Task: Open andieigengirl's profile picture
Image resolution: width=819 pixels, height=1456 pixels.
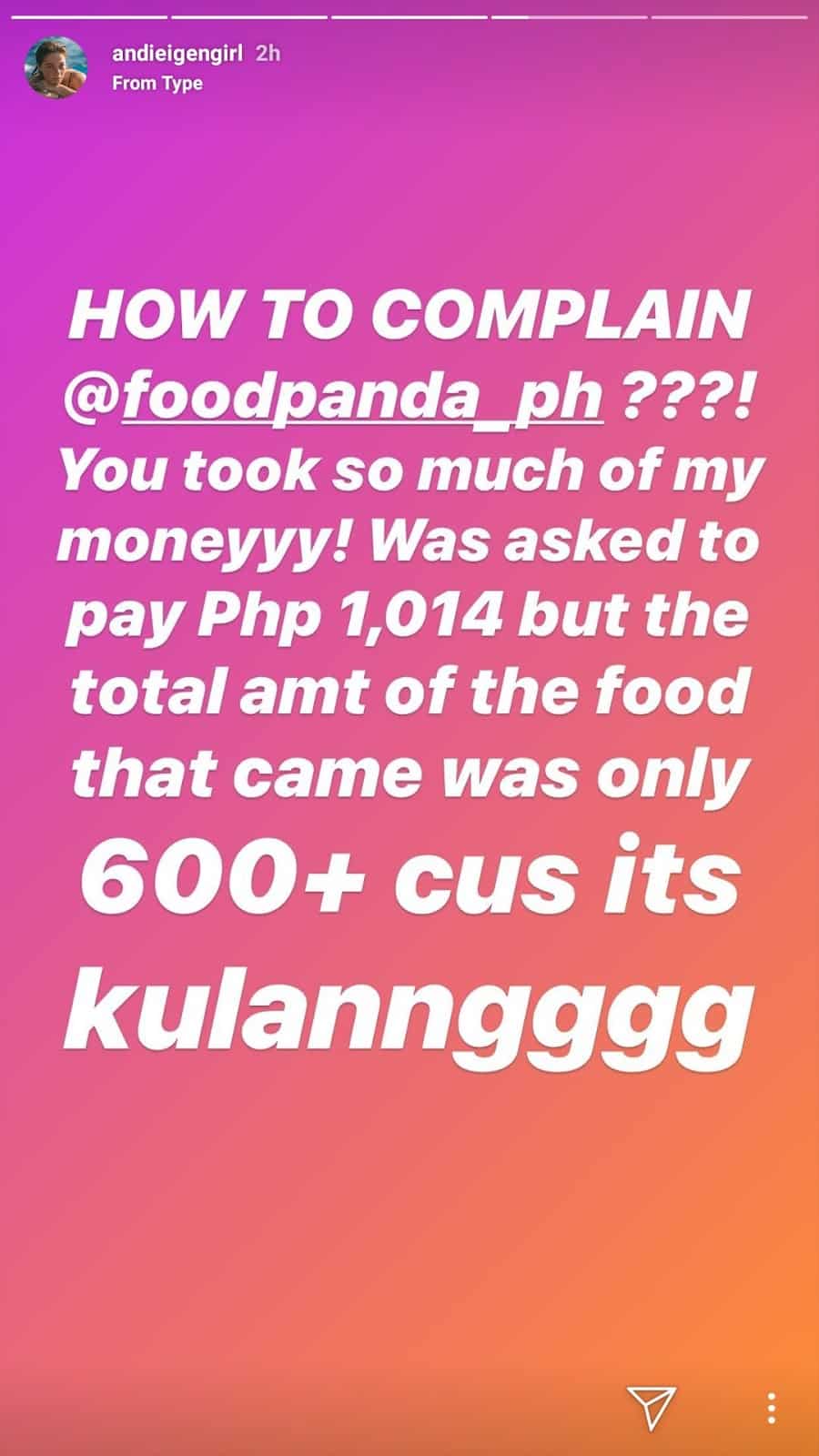Action: 57,68
